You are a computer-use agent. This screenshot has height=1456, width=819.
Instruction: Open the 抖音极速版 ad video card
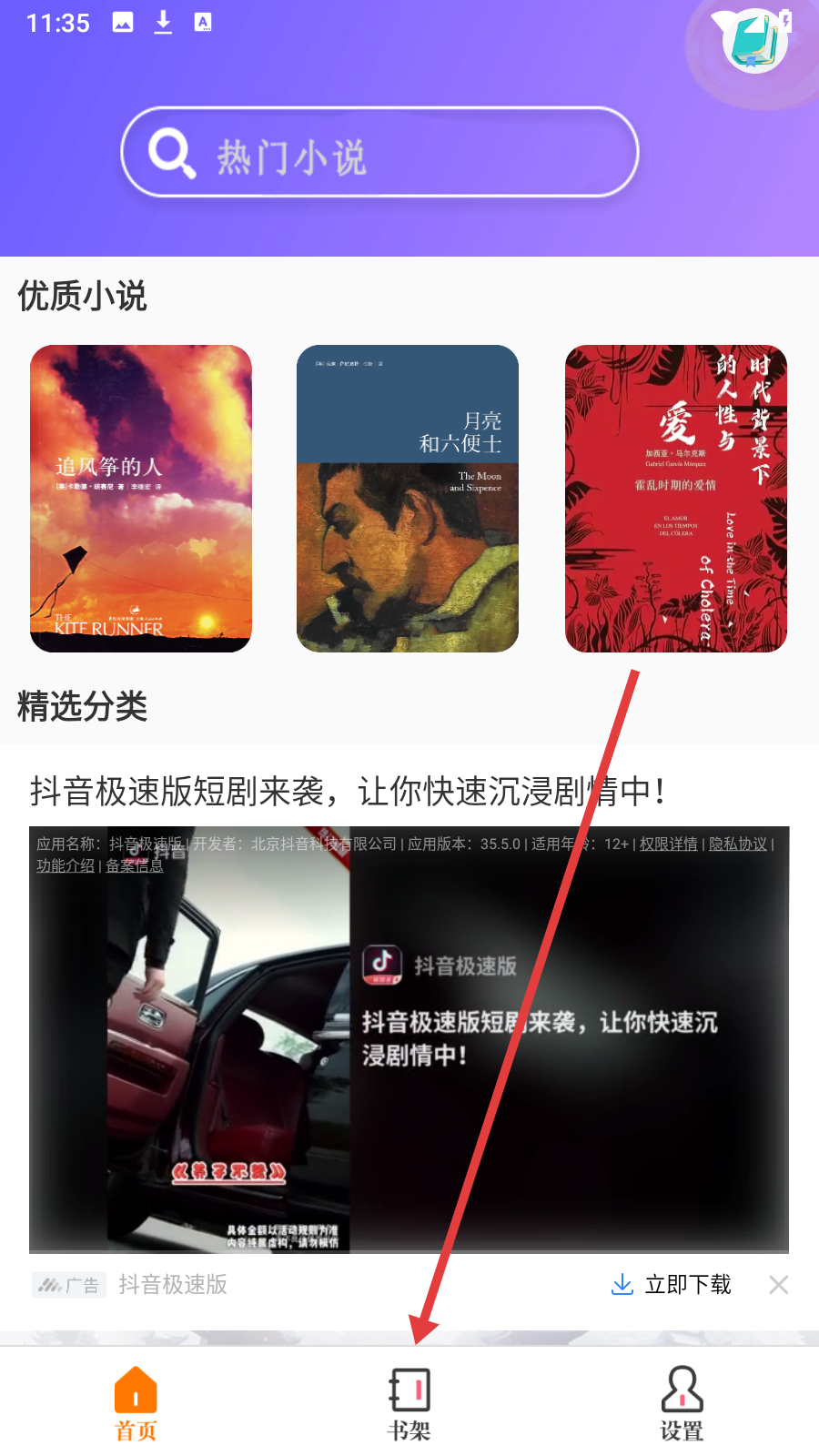tap(409, 1056)
